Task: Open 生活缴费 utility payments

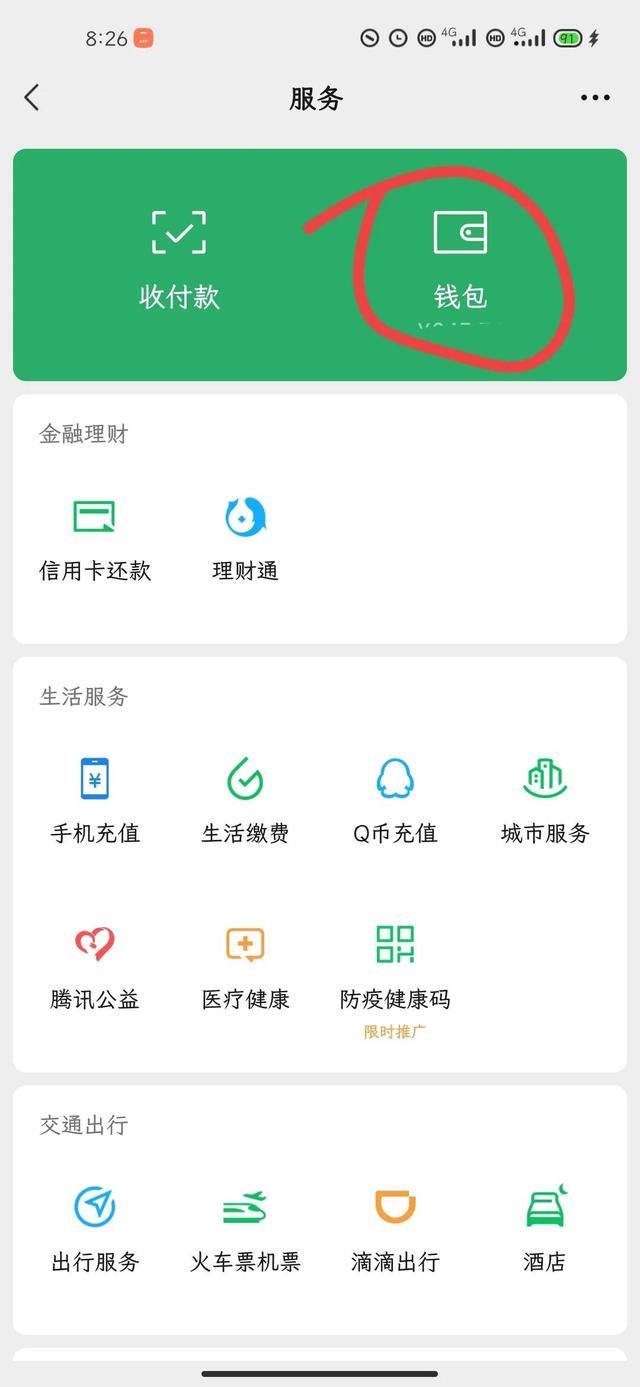Action: [245, 801]
